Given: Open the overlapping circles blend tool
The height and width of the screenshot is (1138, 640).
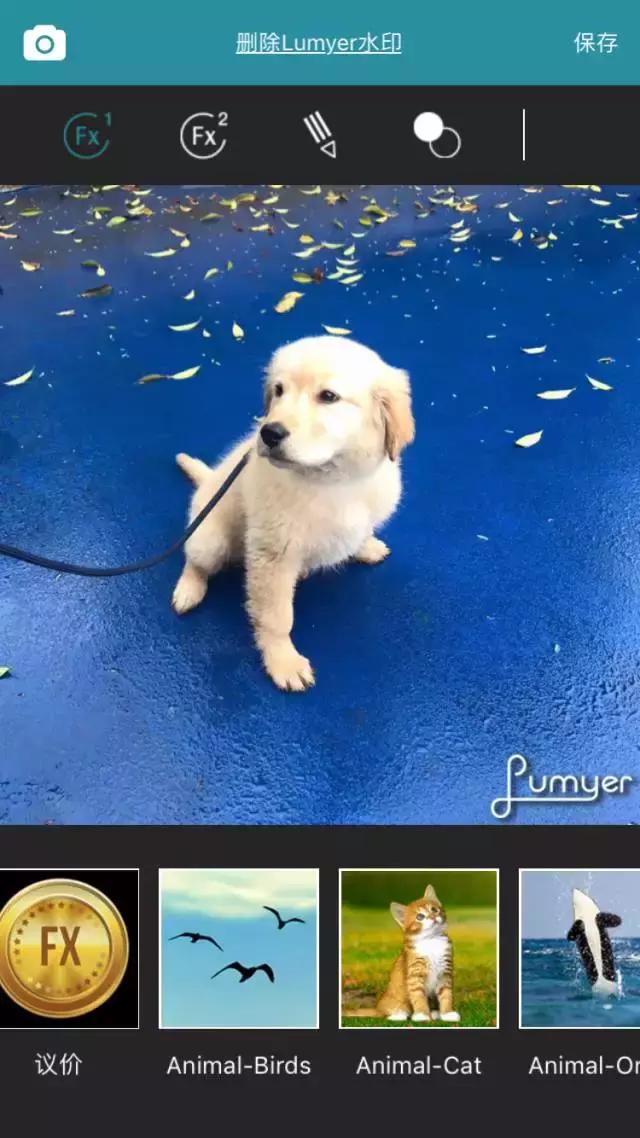Looking at the screenshot, I should point(437,135).
